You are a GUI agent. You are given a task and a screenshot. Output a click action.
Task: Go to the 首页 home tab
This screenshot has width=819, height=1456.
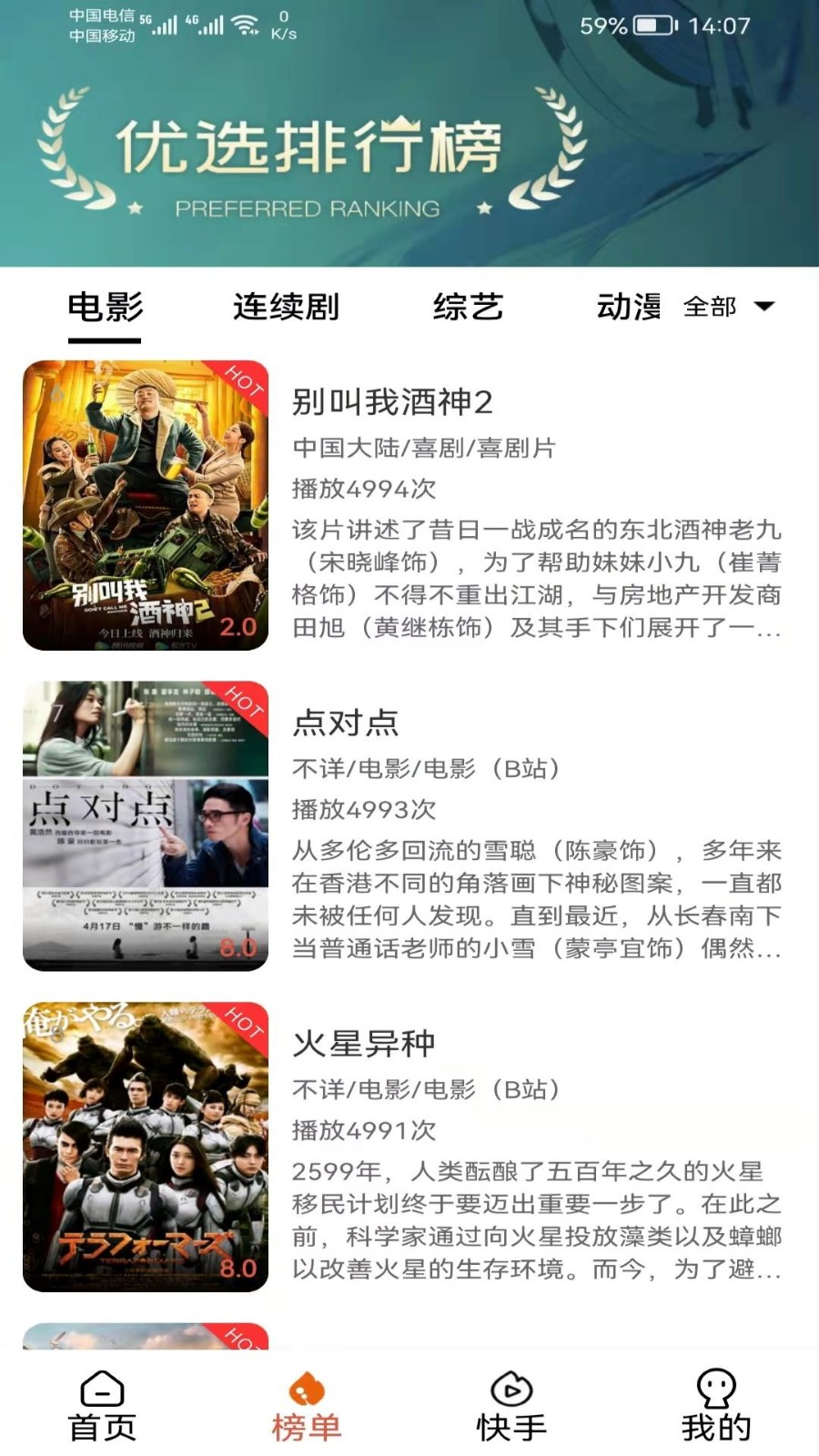102,1406
